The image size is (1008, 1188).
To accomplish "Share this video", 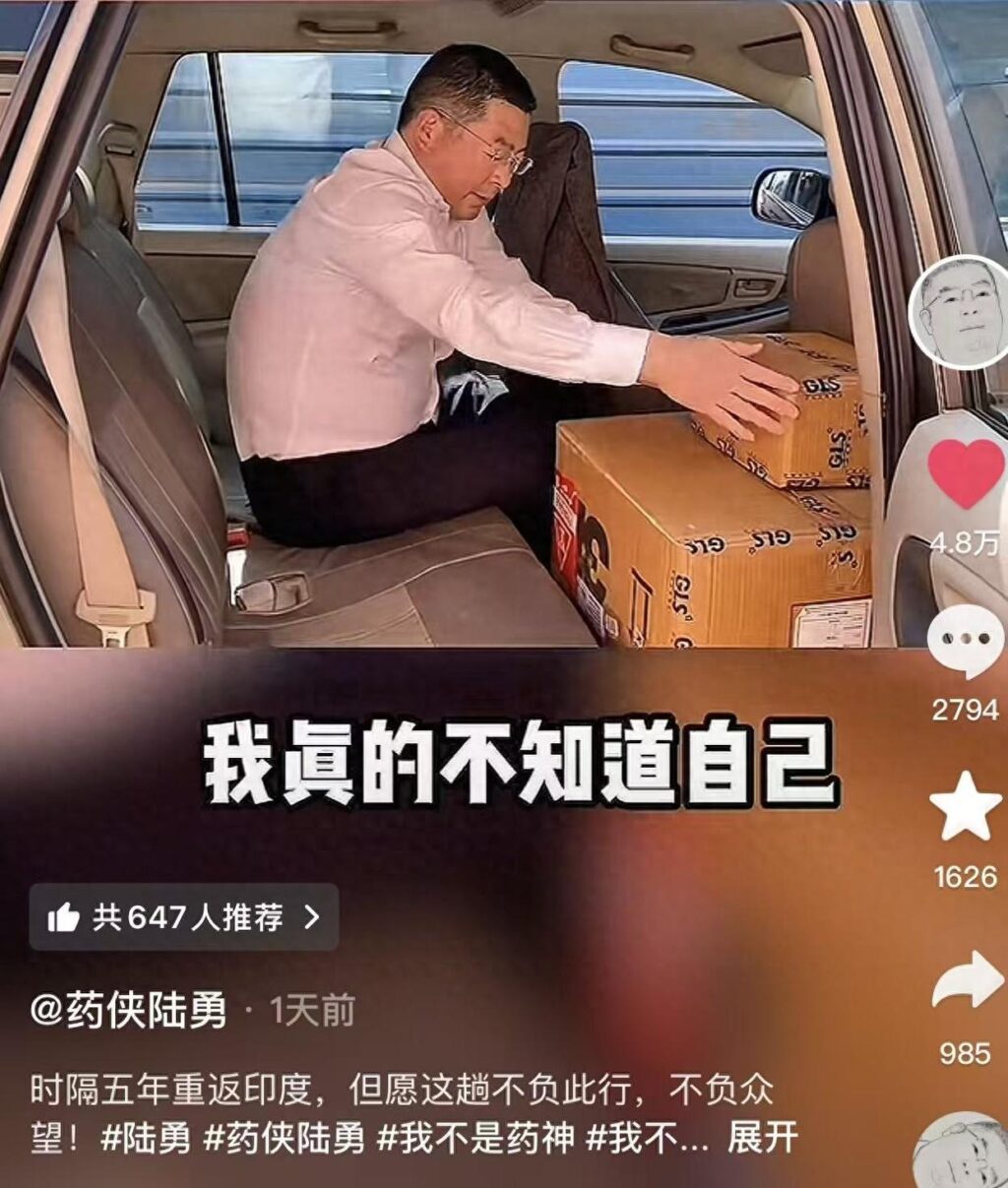I will (x=967, y=981).
